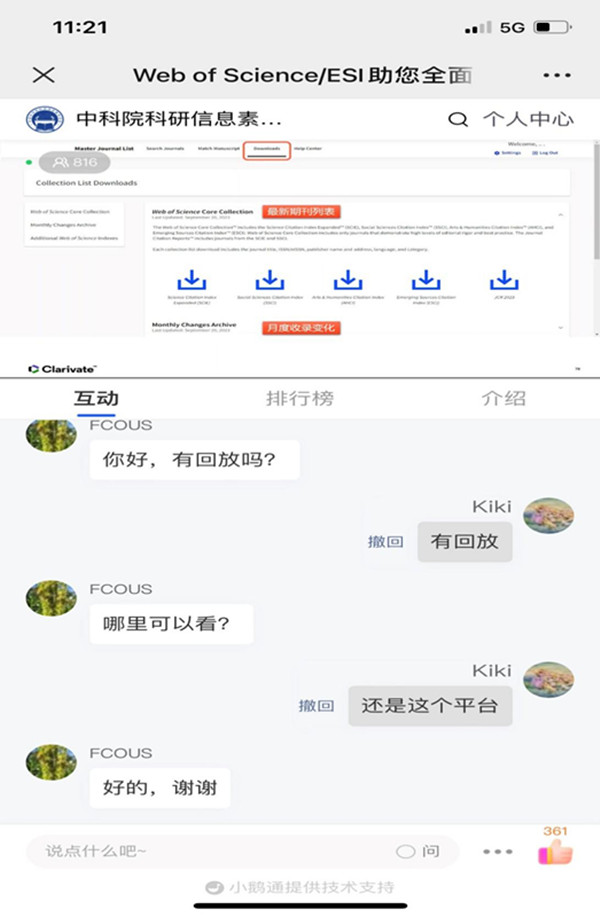Tap the search magnifier icon

tap(458, 120)
